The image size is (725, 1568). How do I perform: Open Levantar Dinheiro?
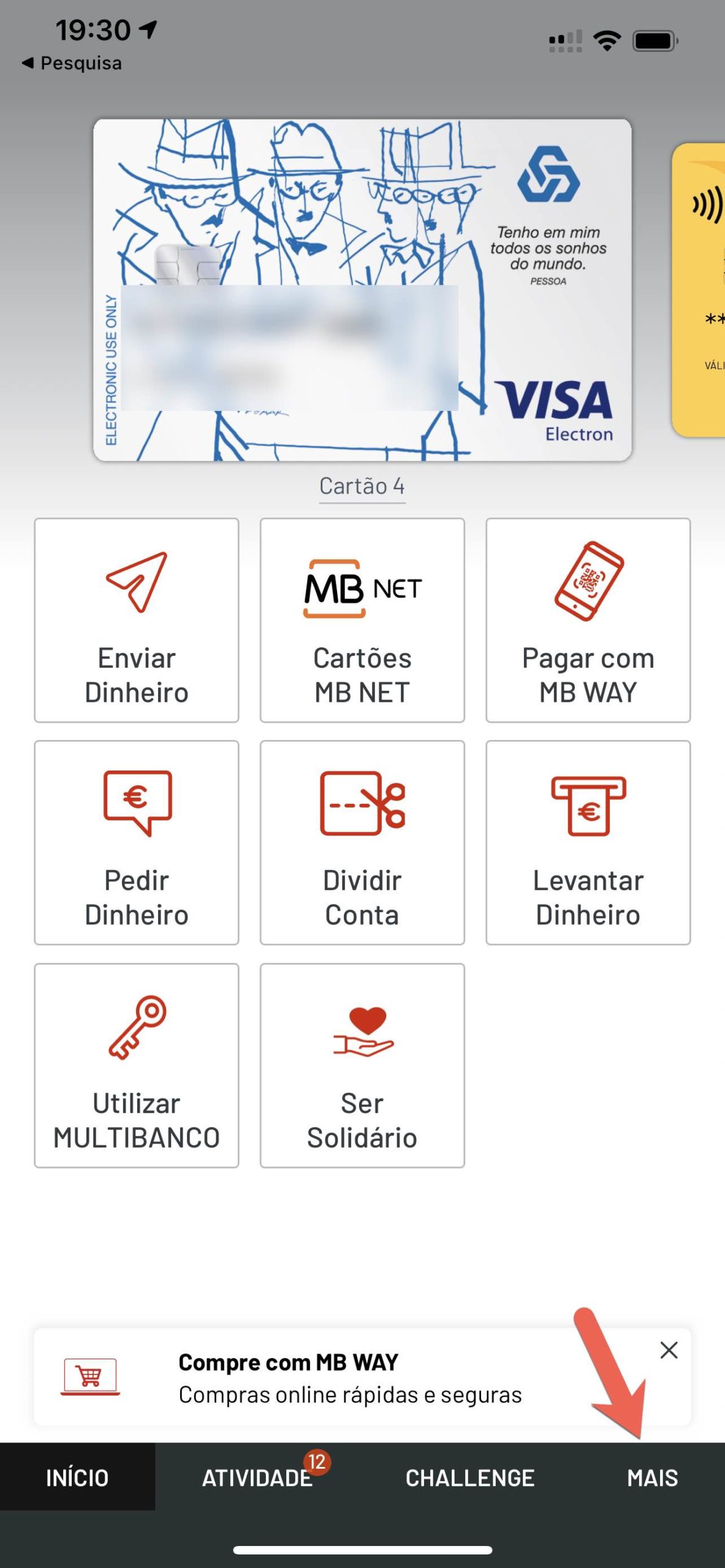588,842
